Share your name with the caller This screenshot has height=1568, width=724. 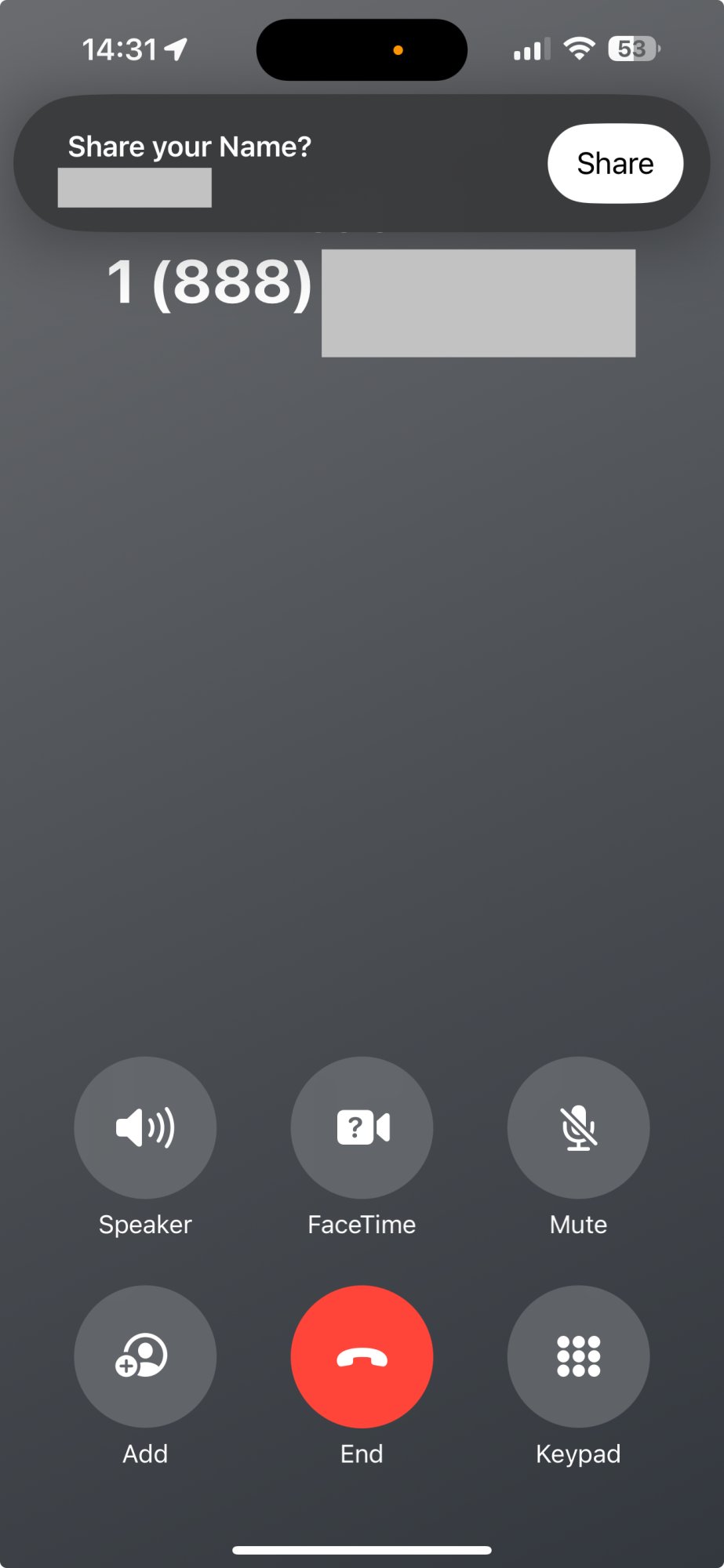click(x=615, y=163)
